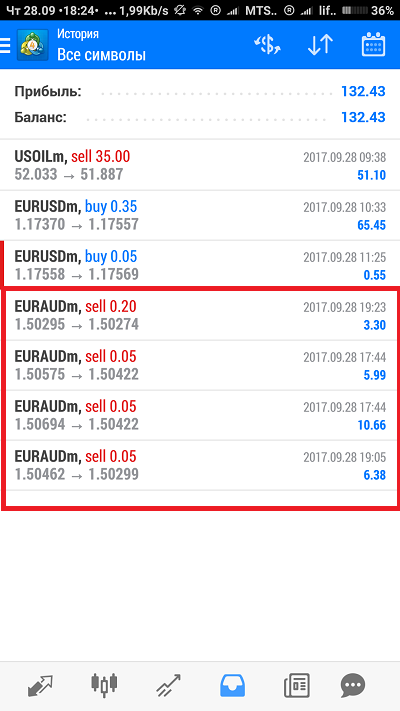Screen dimensions: 400x711
Task: Switch to the chat messages tab
Action: pos(353,685)
